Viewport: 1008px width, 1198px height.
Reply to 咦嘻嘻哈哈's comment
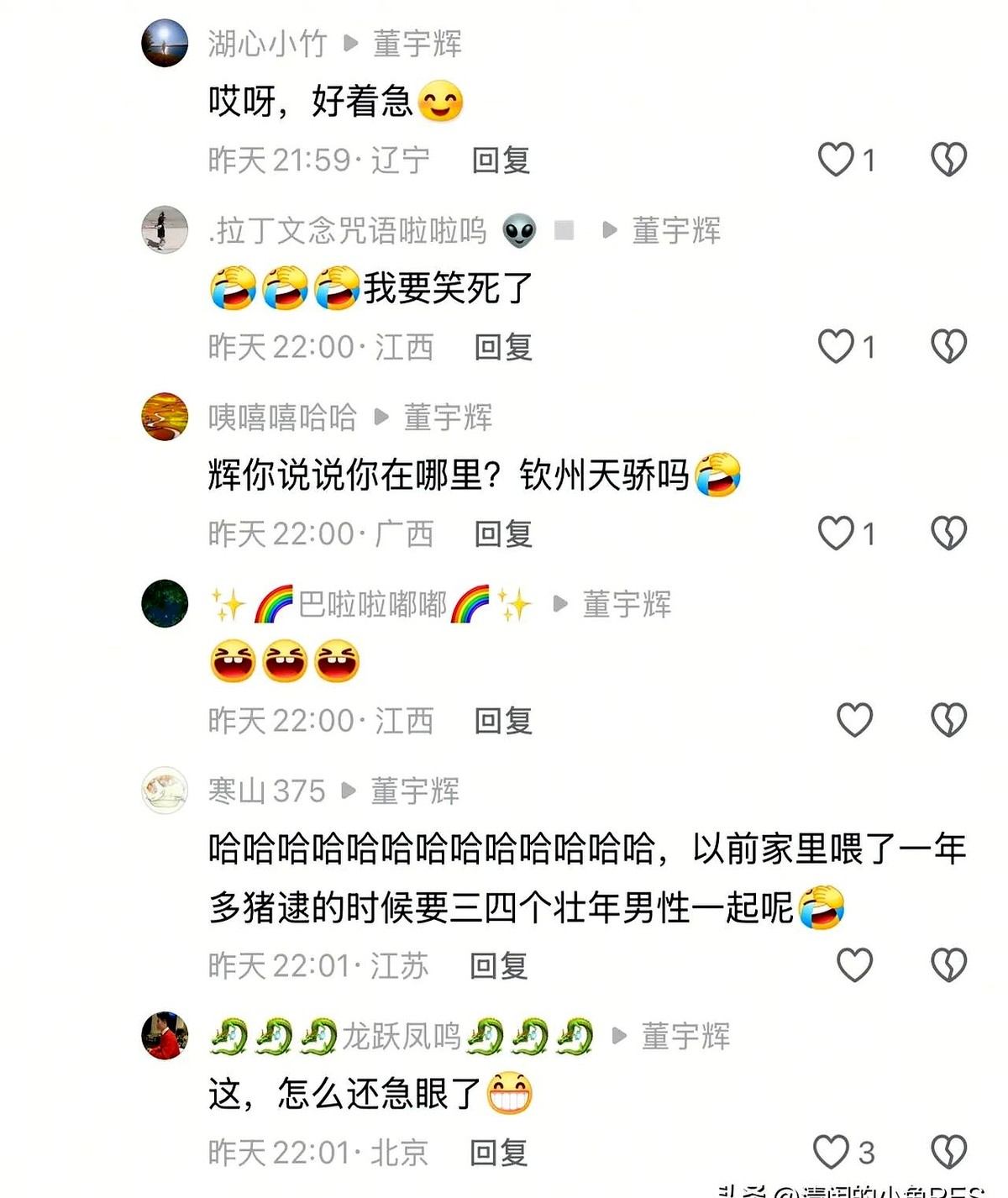[503, 533]
